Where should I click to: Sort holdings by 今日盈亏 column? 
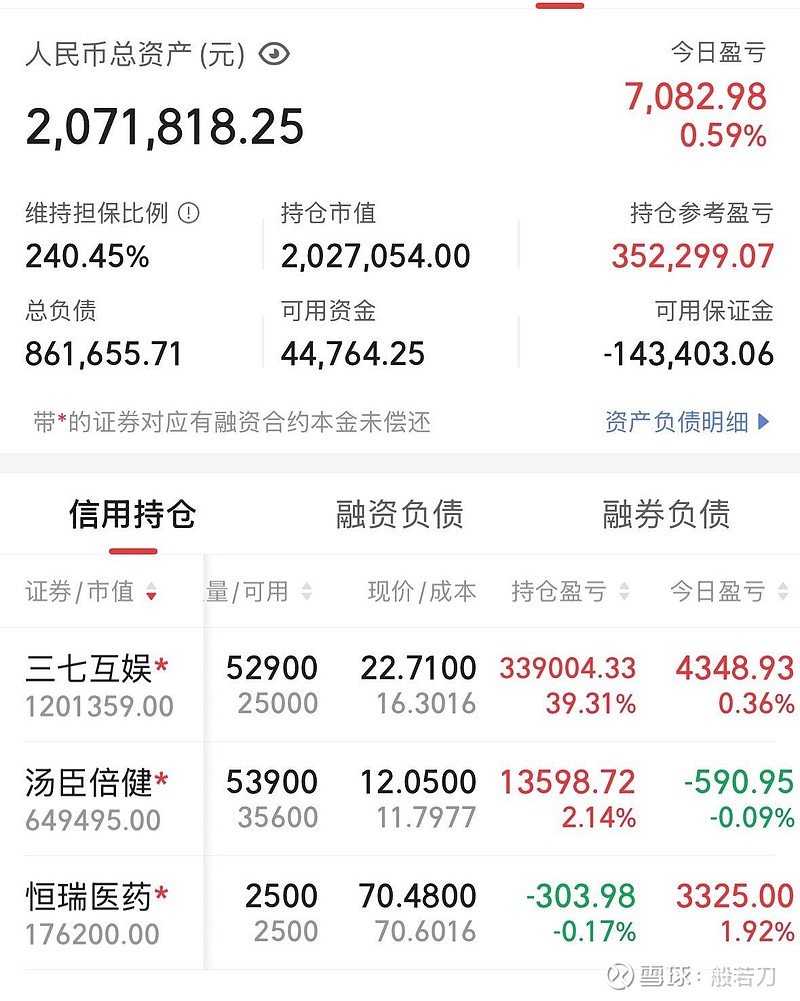[x=729, y=592]
